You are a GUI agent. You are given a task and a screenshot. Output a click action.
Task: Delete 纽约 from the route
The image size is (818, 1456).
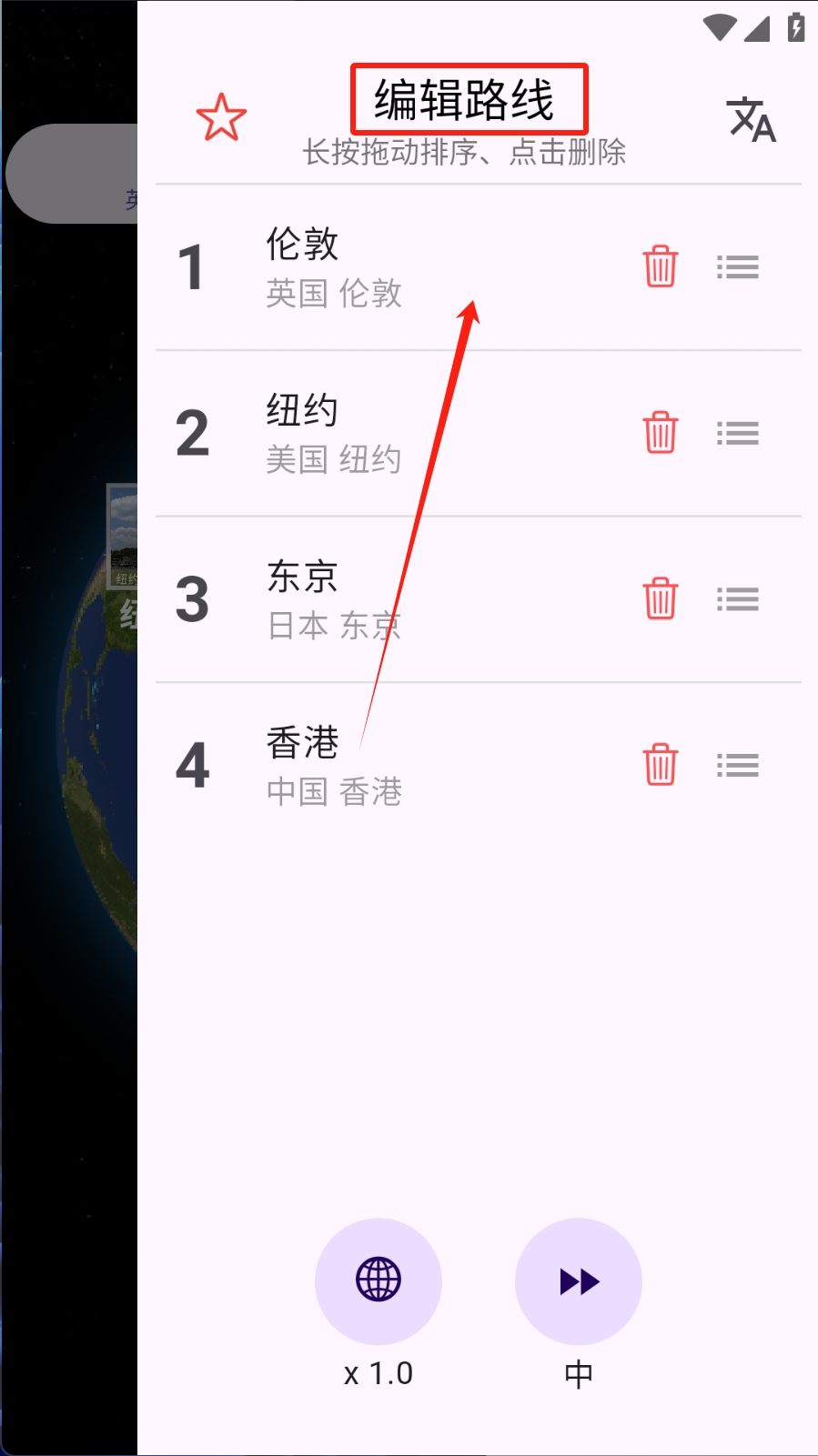point(661,433)
